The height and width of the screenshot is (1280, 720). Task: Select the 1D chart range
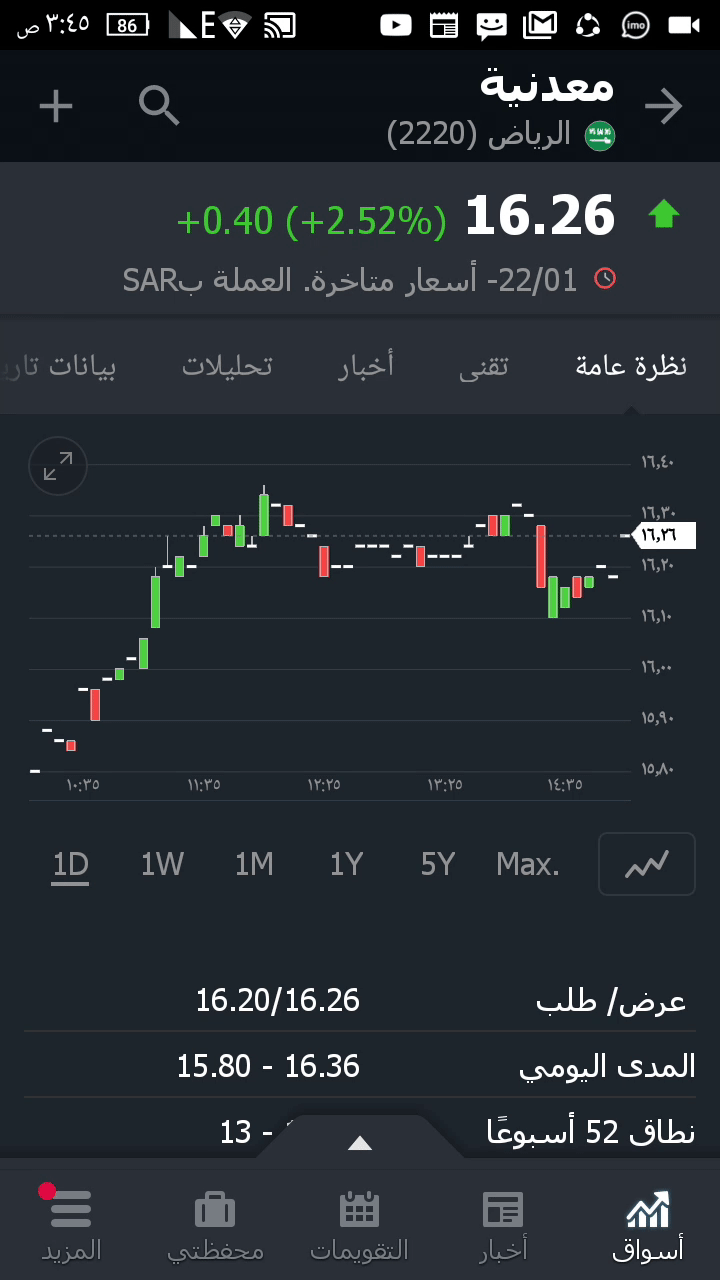[x=70, y=864]
